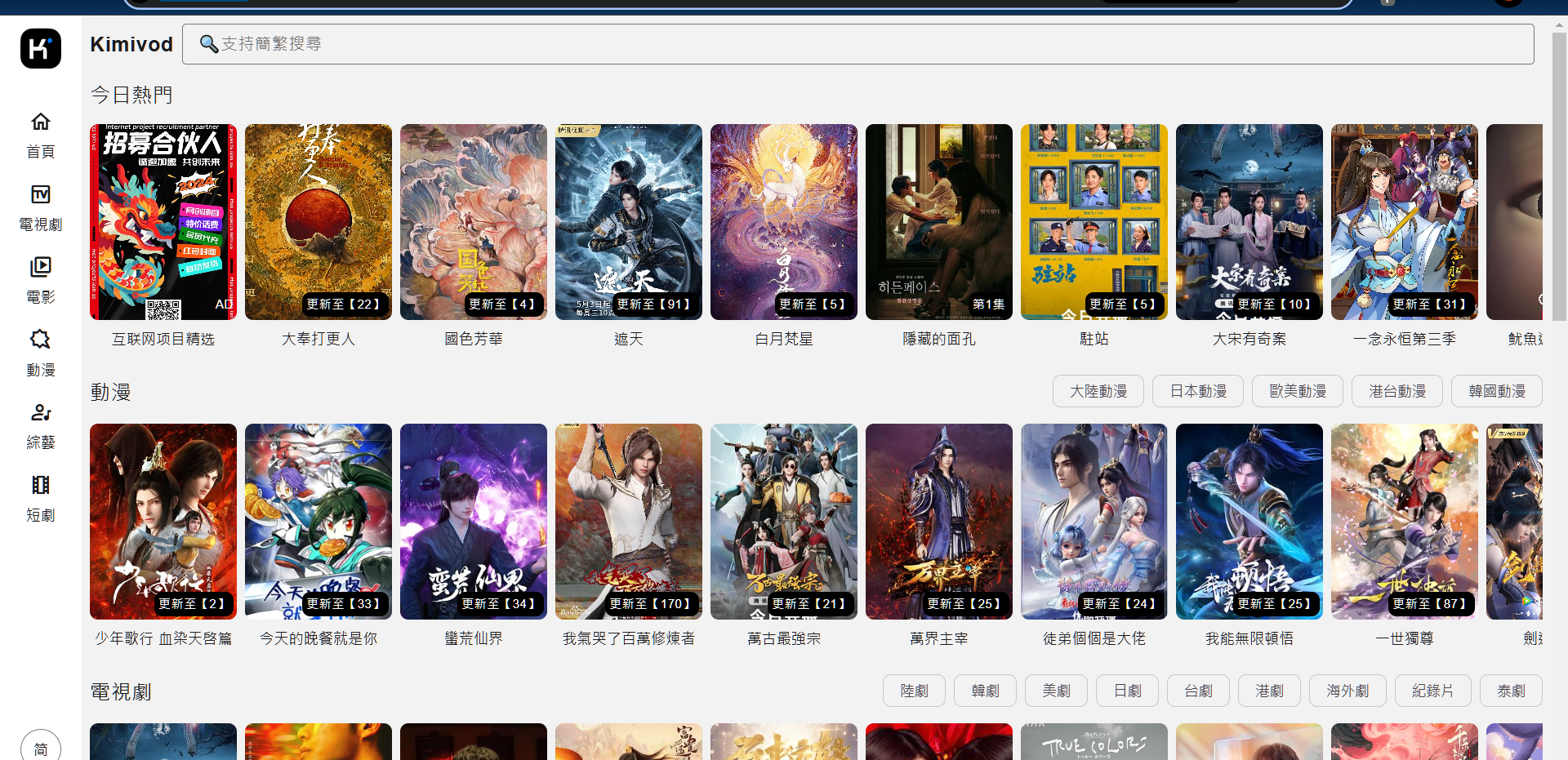This screenshot has width=1568, height=760.
Task: Go to 首頁 in the sidebar
Action: (41, 136)
